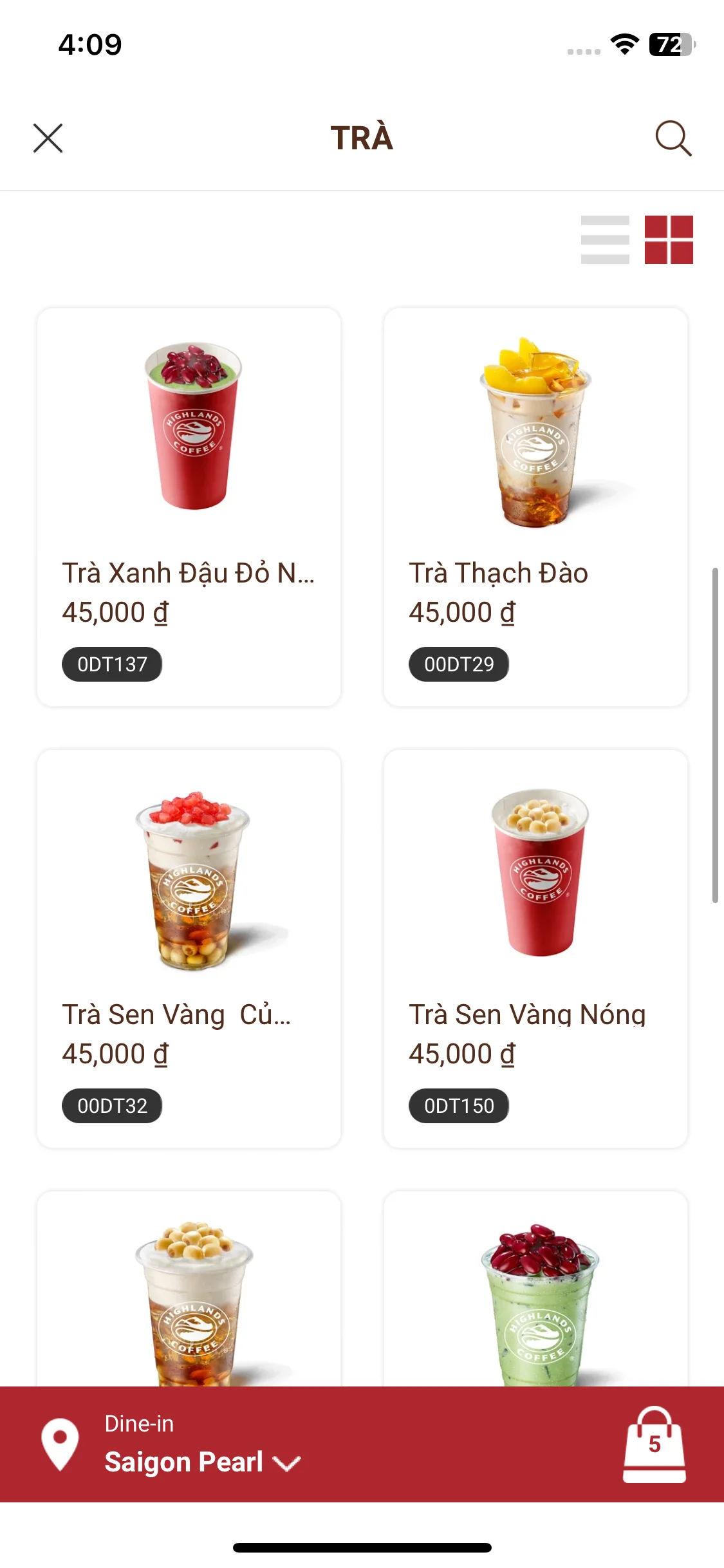Switch to grid view layout
Viewport: 724px width, 1568px height.
(669, 239)
